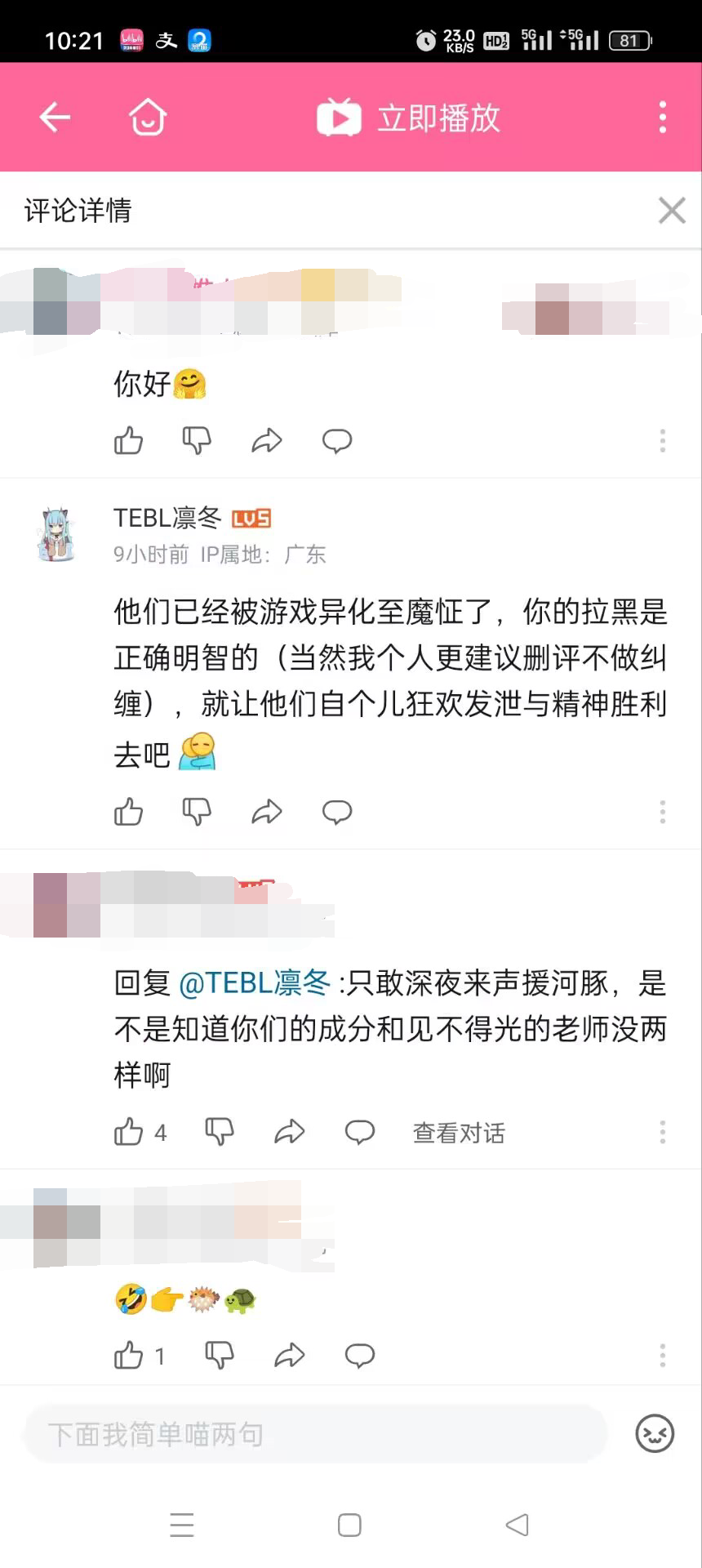Open more options for TEBL凛冬's comment
The height and width of the screenshot is (1568, 702).
tap(662, 812)
